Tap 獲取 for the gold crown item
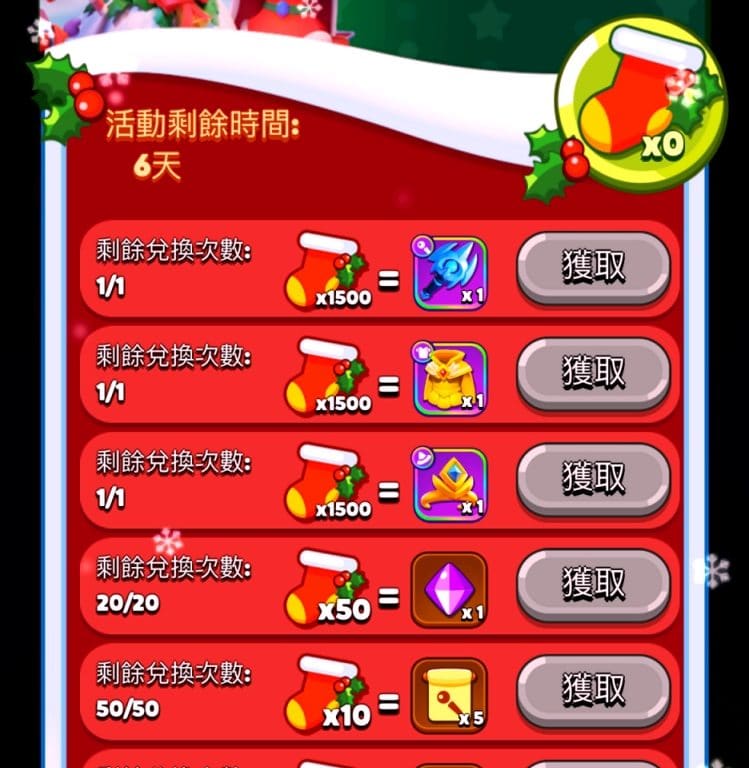The width and height of the screenshot is (749, 768). (593, 480)
